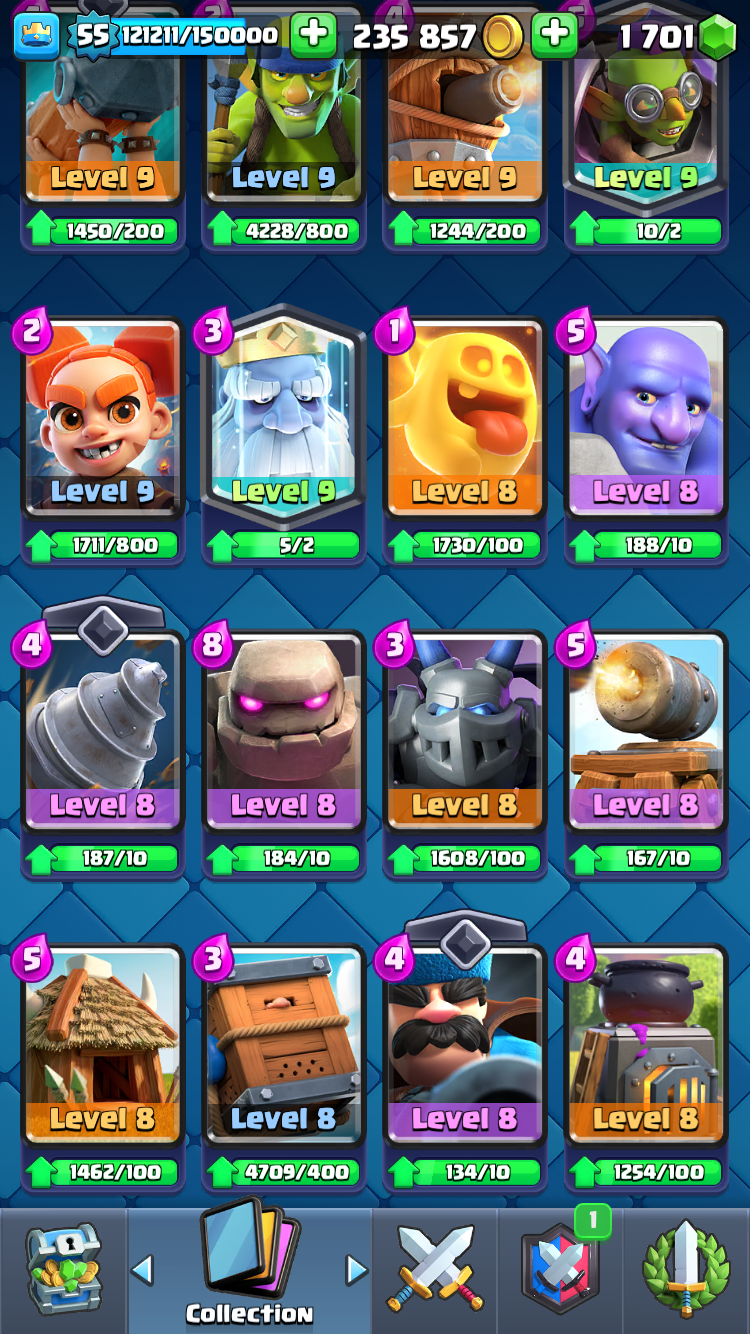Tap the right arrow beside Collection
The image size is (750, 1334).
(356, 1270)
